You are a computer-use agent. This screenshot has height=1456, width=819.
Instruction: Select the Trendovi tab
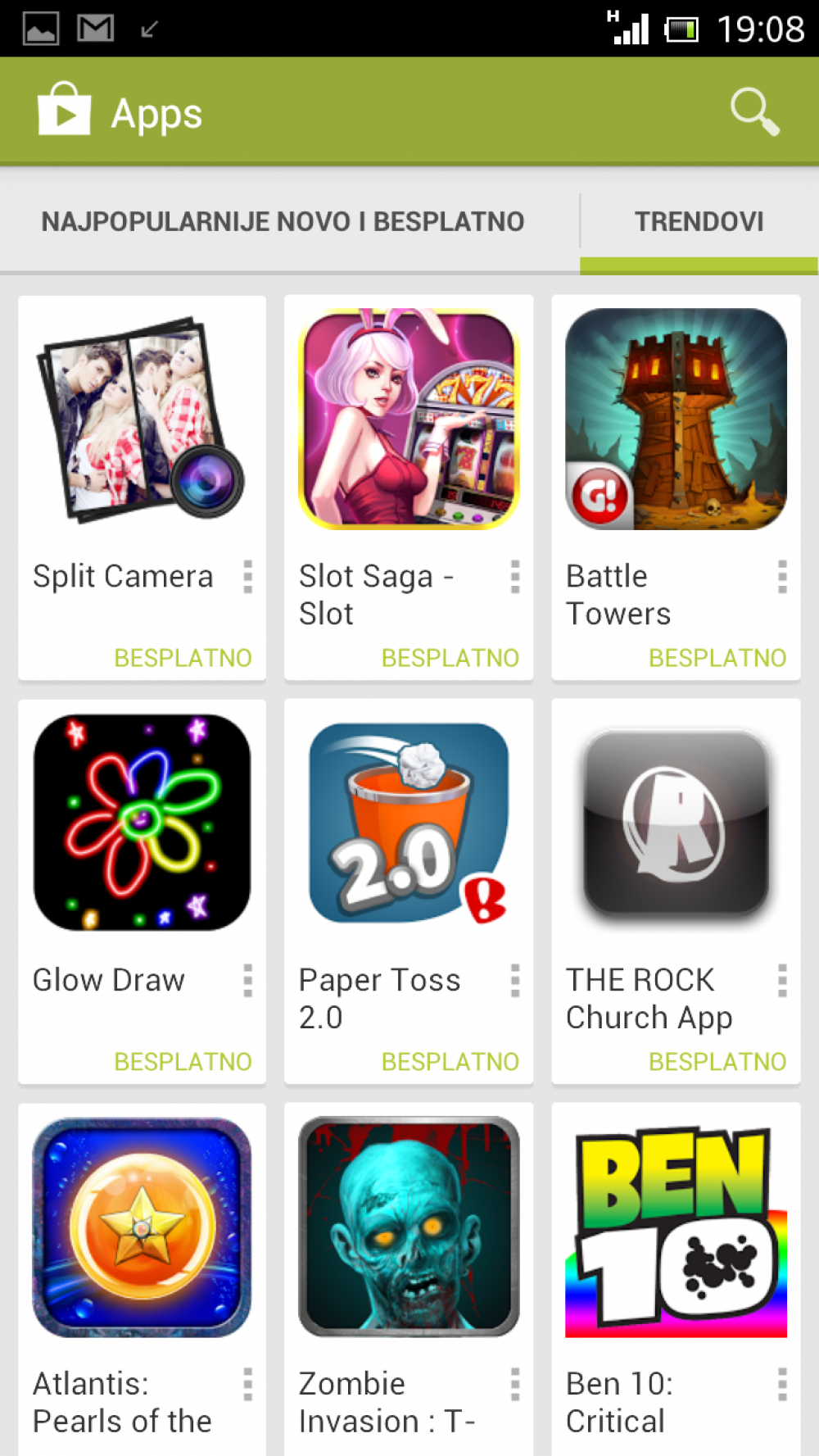coord(699,221)
